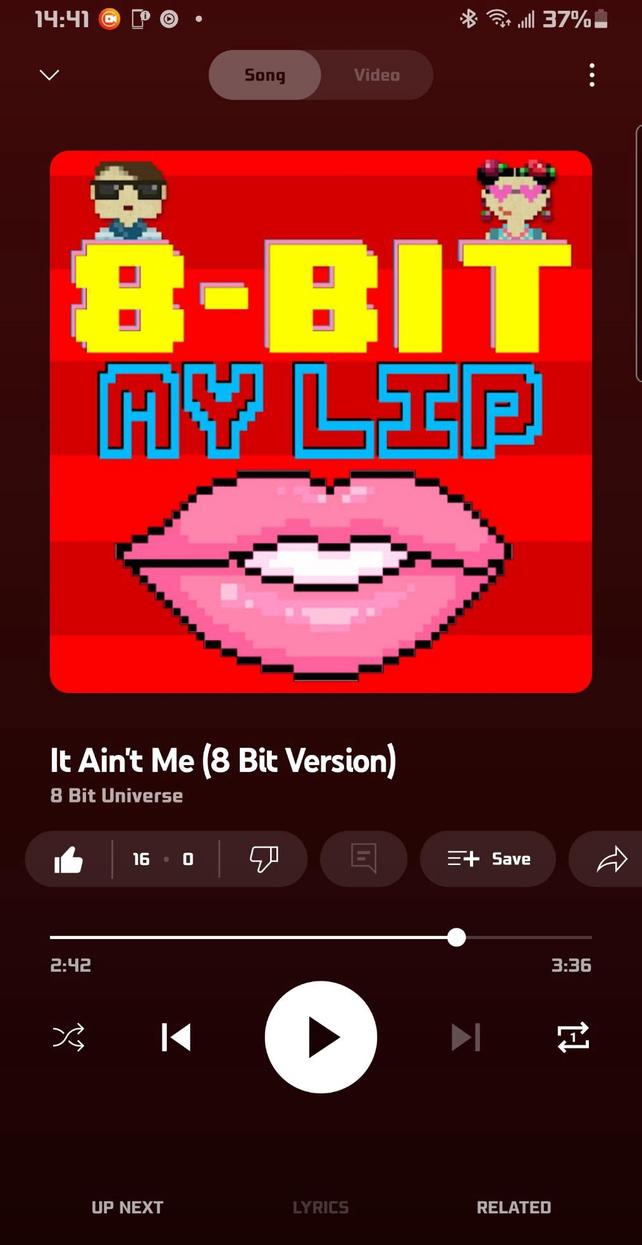
Task: Select the Song mode
Action: pos(265,75)
